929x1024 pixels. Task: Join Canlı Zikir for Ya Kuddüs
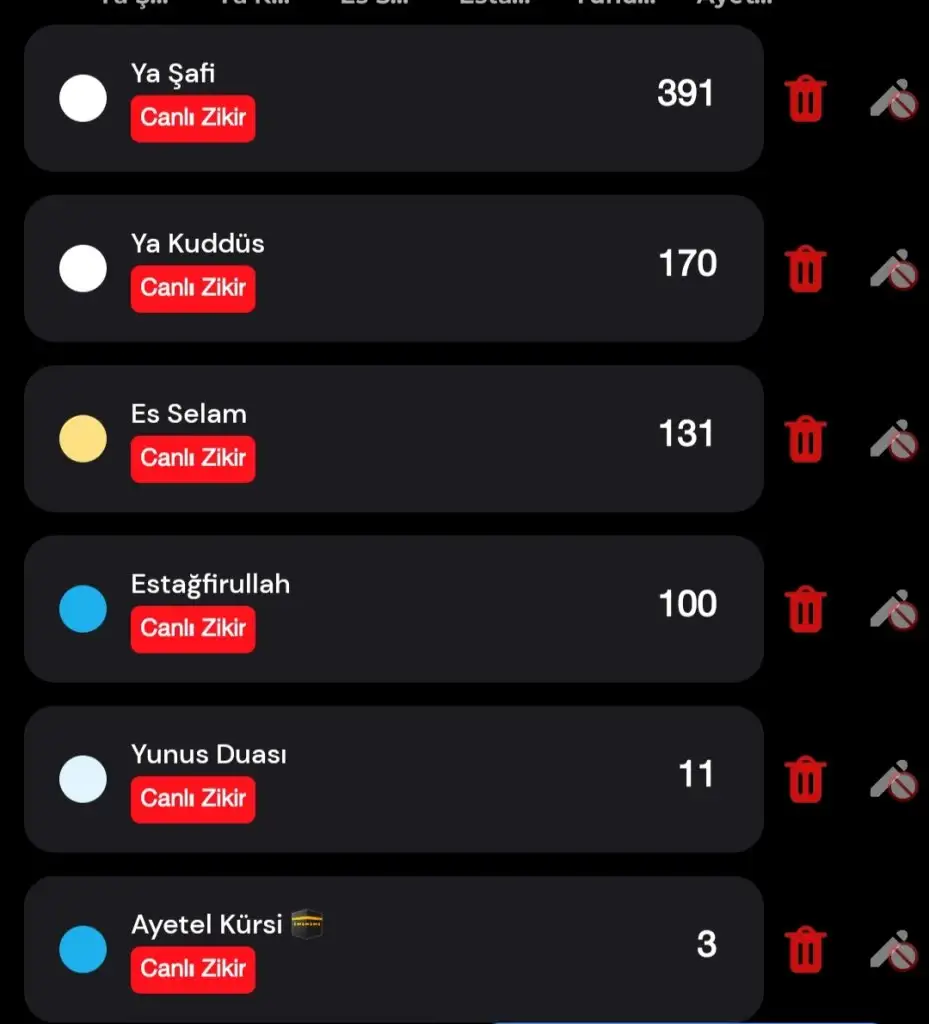coord(193,288)
